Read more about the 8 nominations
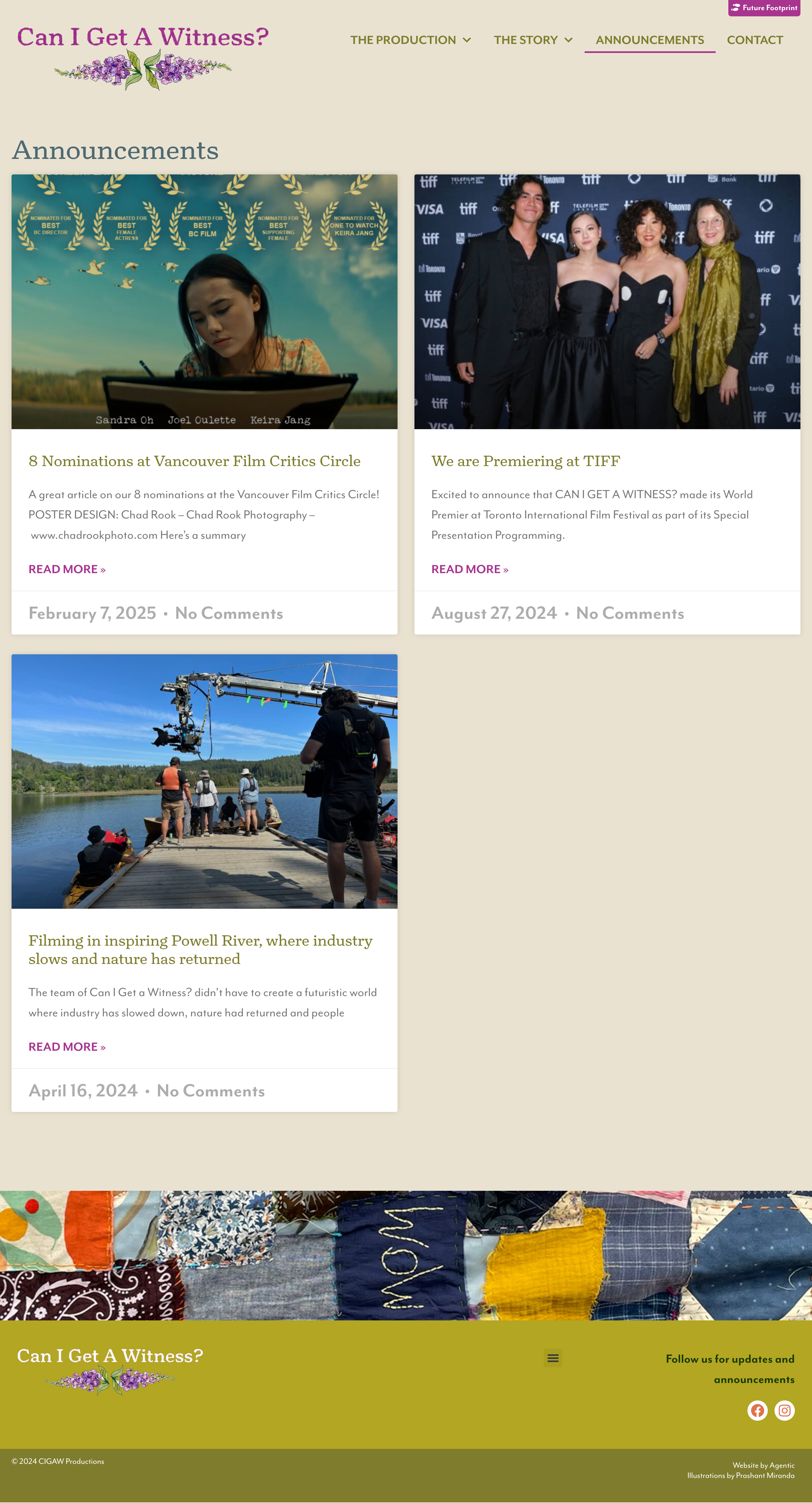 tap(67, 569)
